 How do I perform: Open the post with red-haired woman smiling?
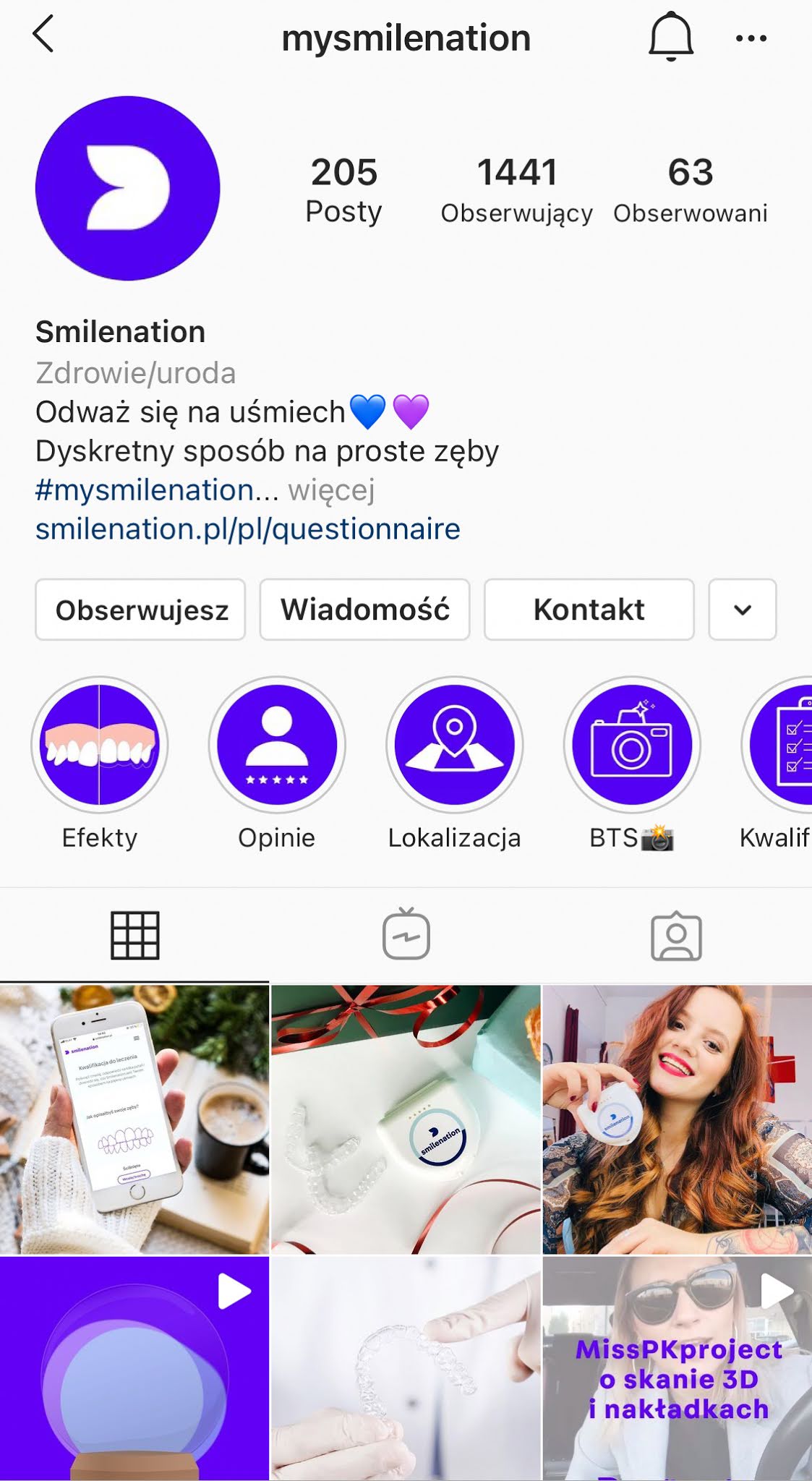tap(677, 1119)
